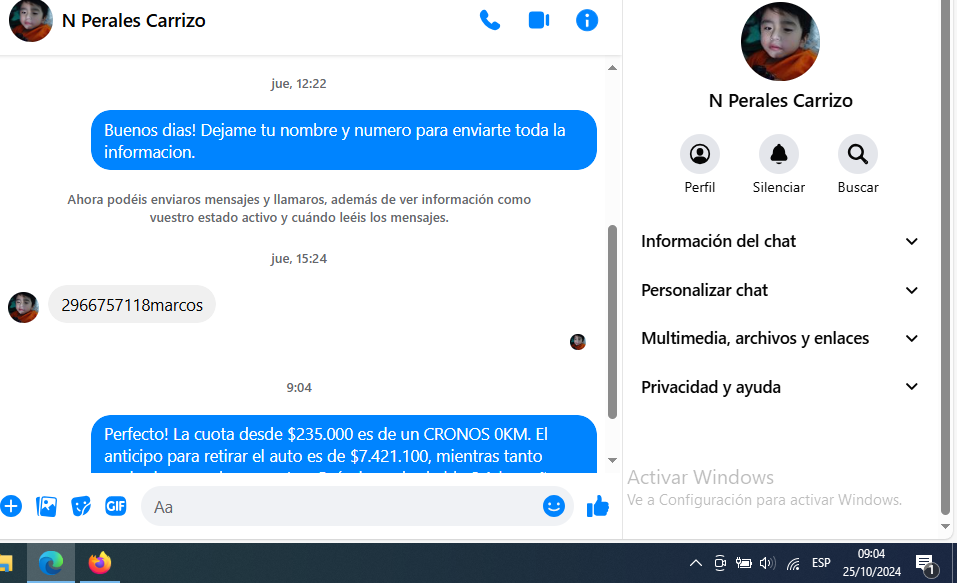This screenshot has width=957, height=583.
Task: Send a thumbs-up like
Action: (598, 506)
